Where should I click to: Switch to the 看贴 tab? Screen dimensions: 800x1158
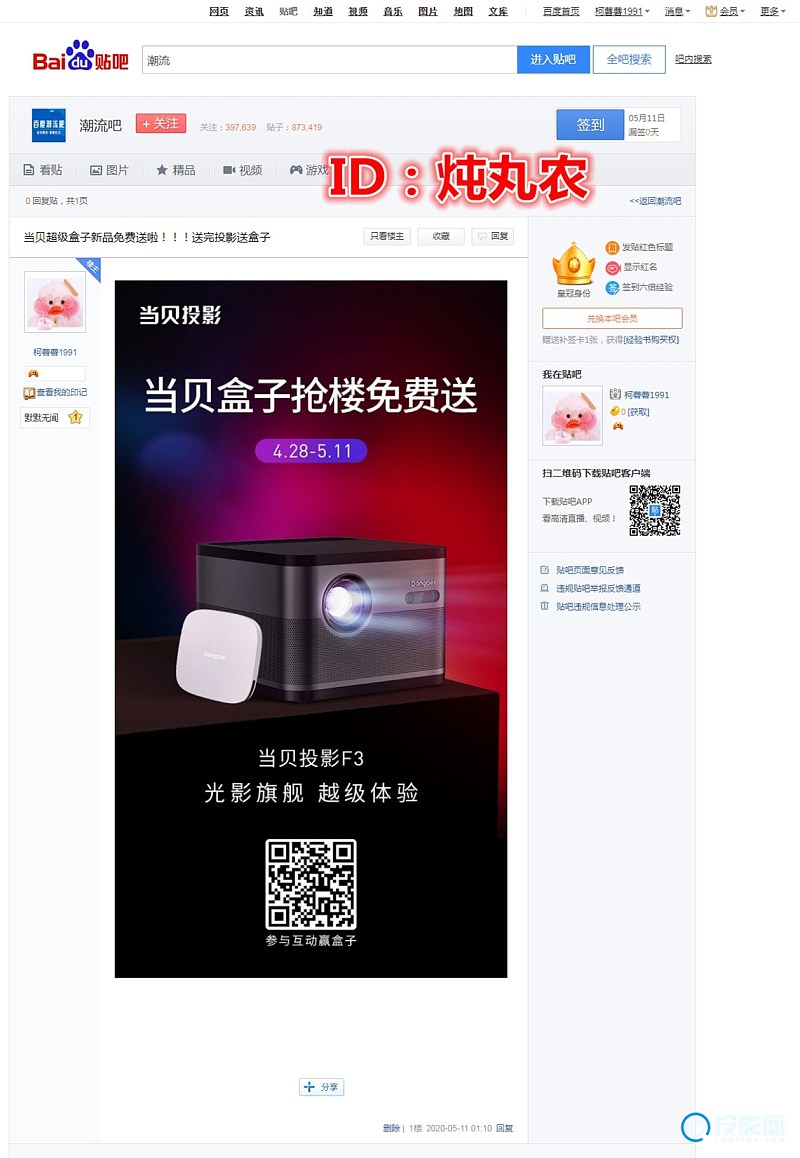(43, 170)
